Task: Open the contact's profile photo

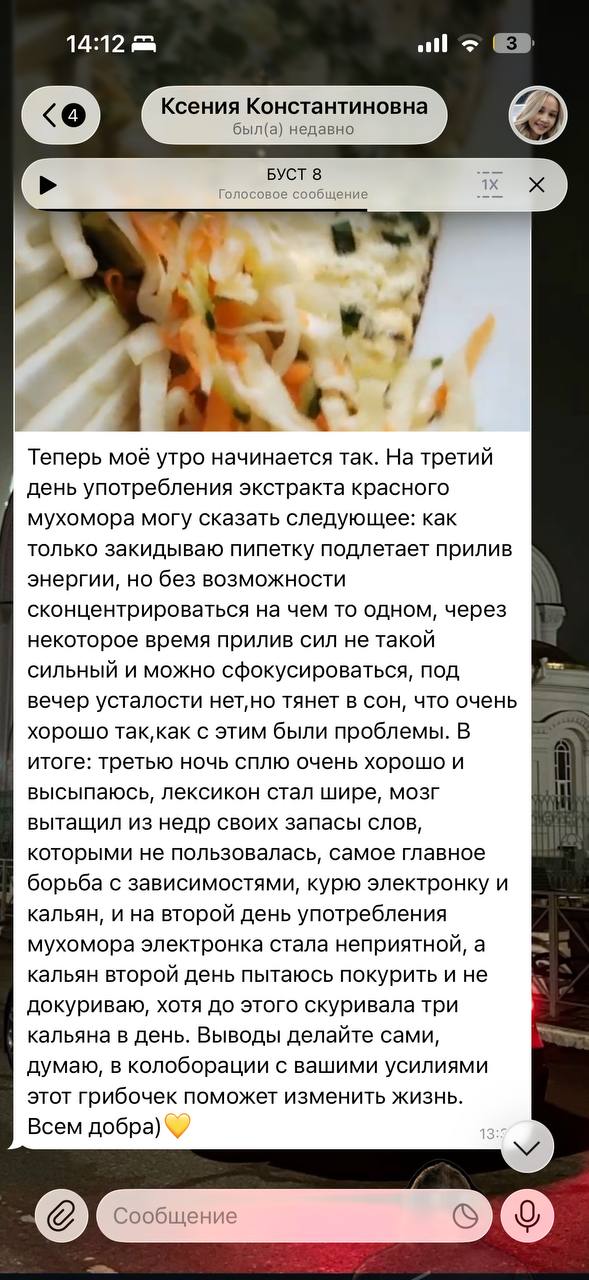Action: [x=538, y=115]
